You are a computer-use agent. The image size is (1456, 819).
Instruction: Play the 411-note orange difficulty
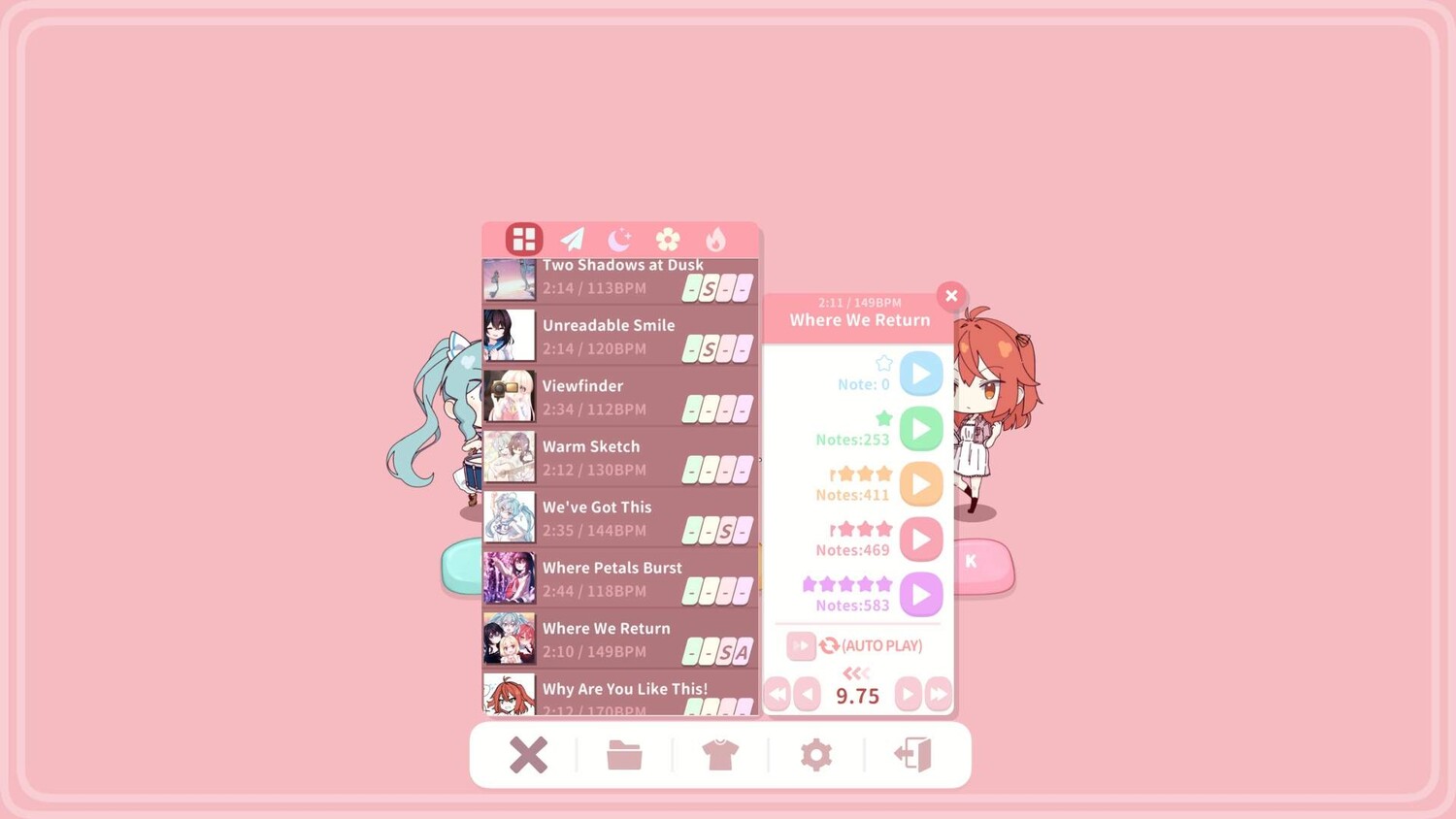[x=920, y=484]
